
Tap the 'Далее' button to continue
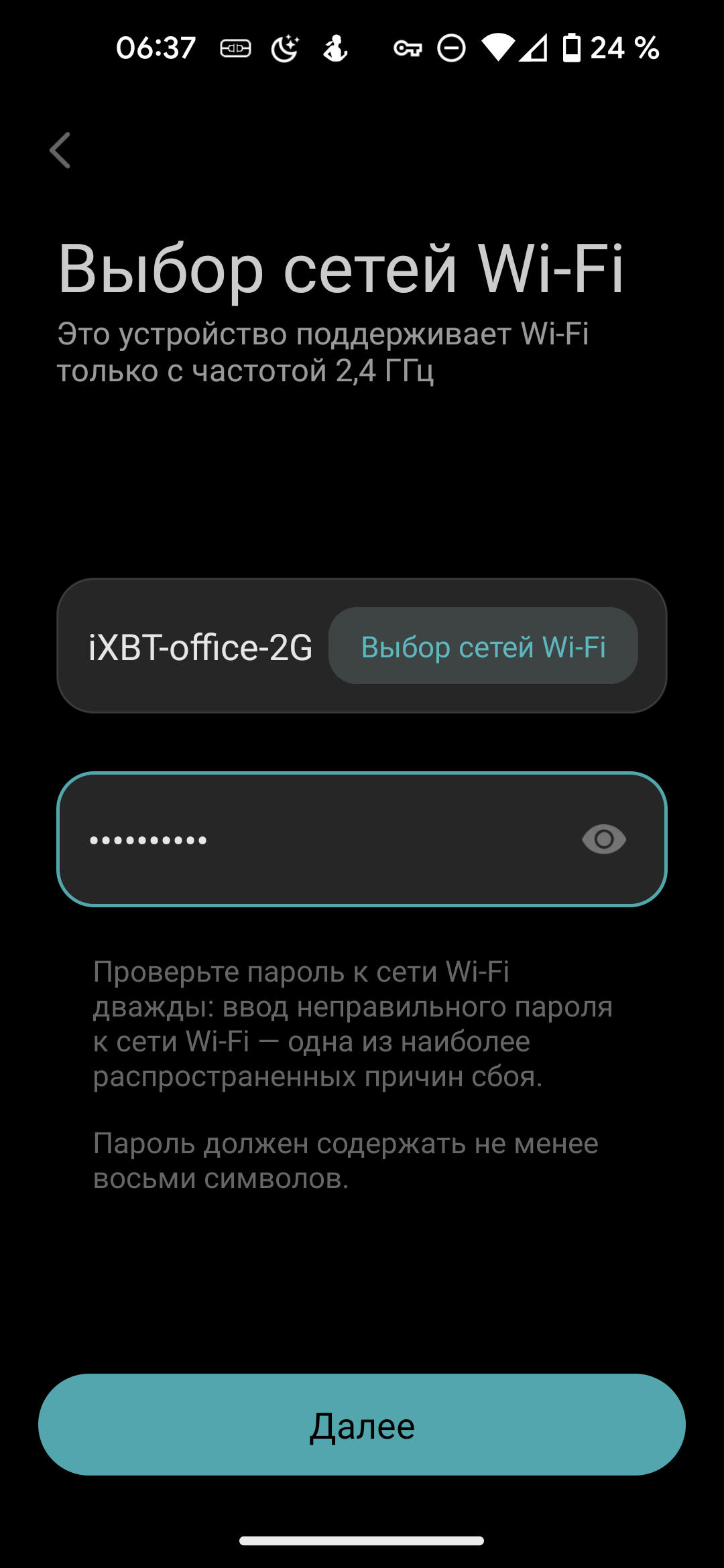pyautogui.click(x=362, y=1425)
